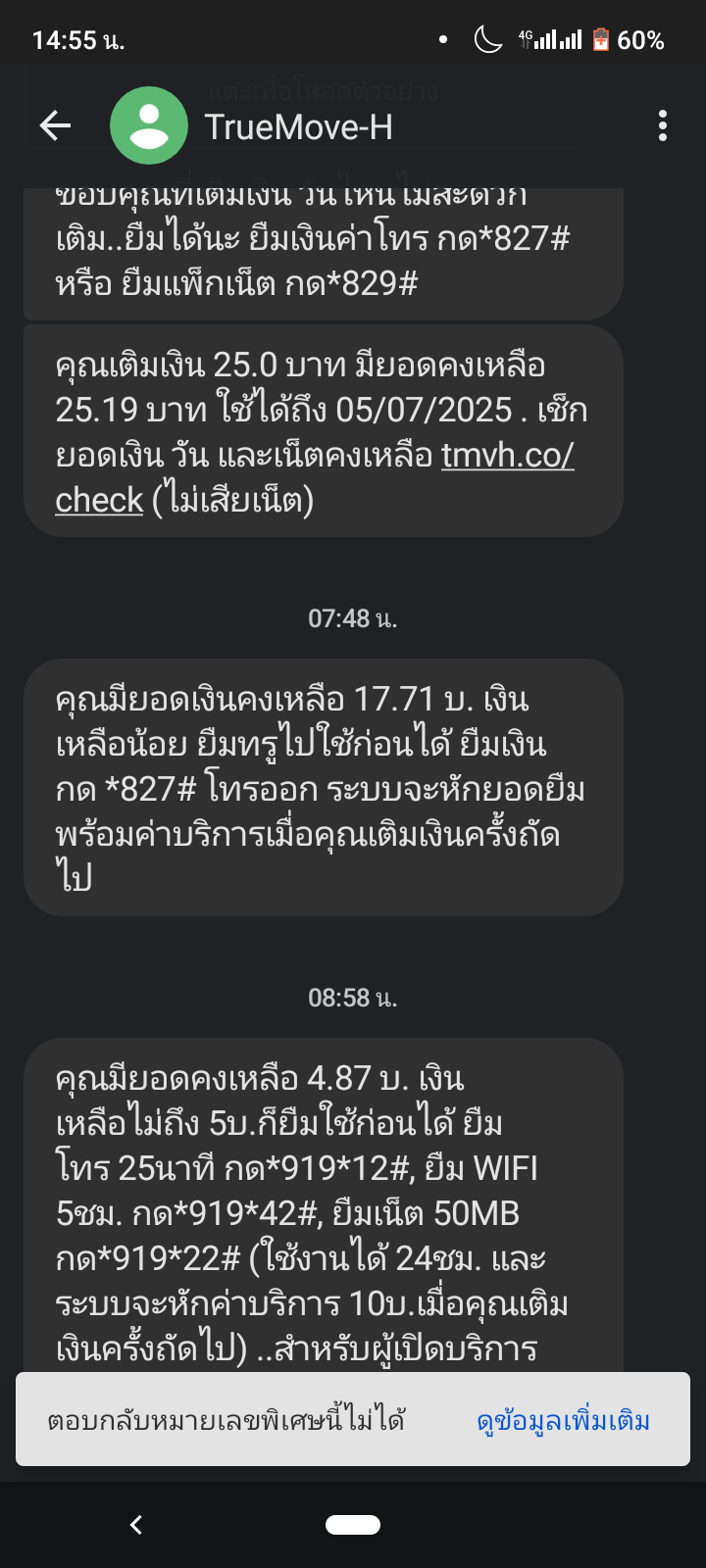Tap ดูข้อมูลเพิ่มเติม to learn more
Viewport: 706px width, 1568px height.
[x=563, y=1420]
